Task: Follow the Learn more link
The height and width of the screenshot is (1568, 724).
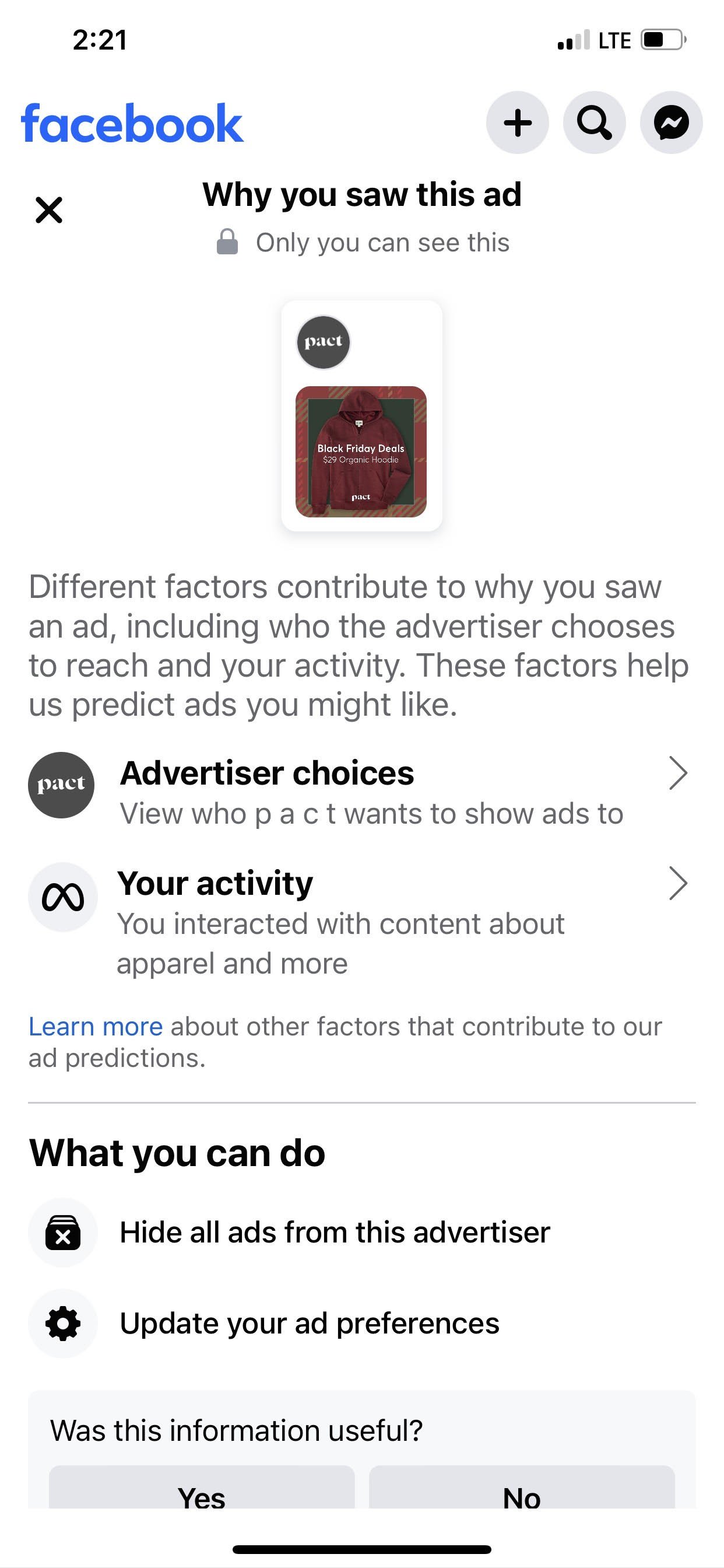Action: (96, 1026)
